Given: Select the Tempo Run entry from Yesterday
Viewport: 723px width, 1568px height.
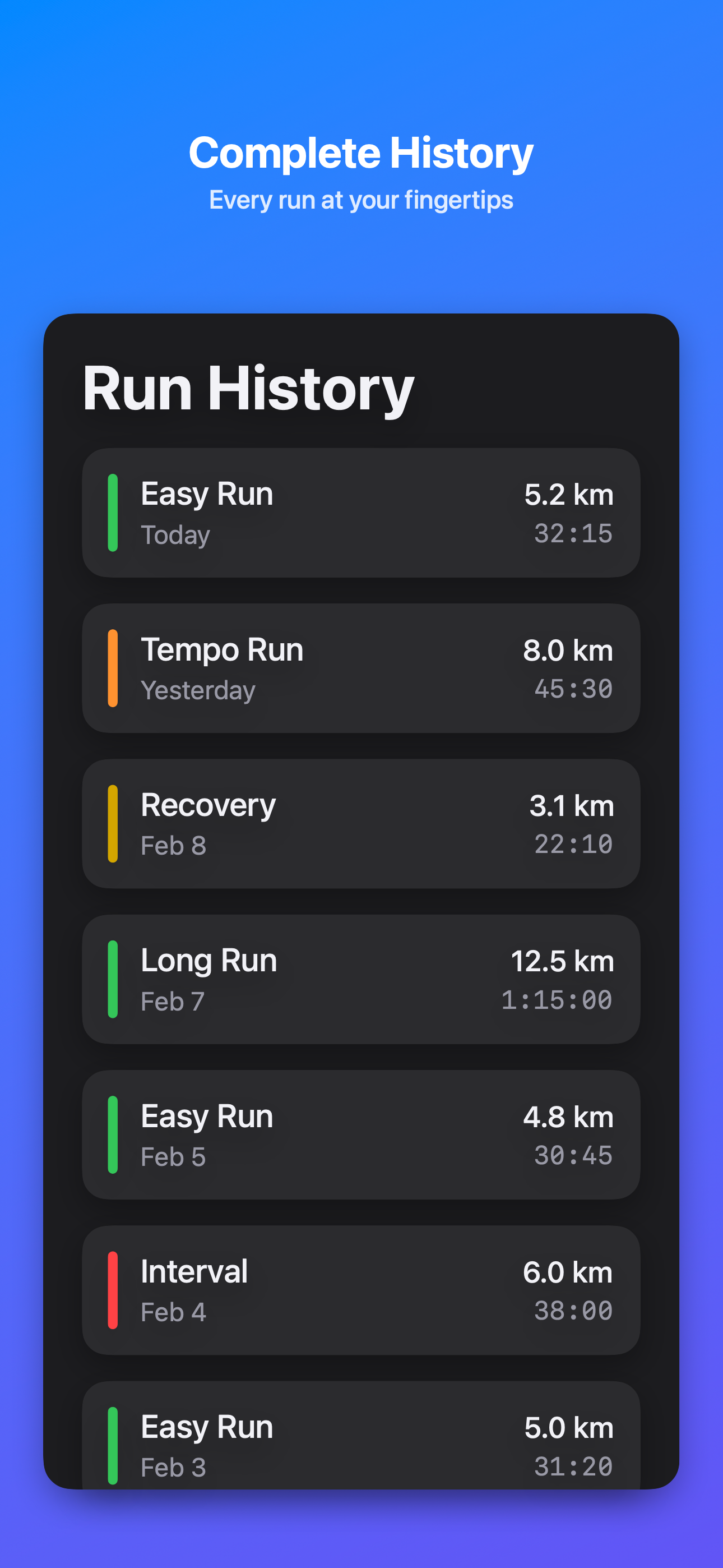Looking at the screenshot, I should [x=361, y=668].
